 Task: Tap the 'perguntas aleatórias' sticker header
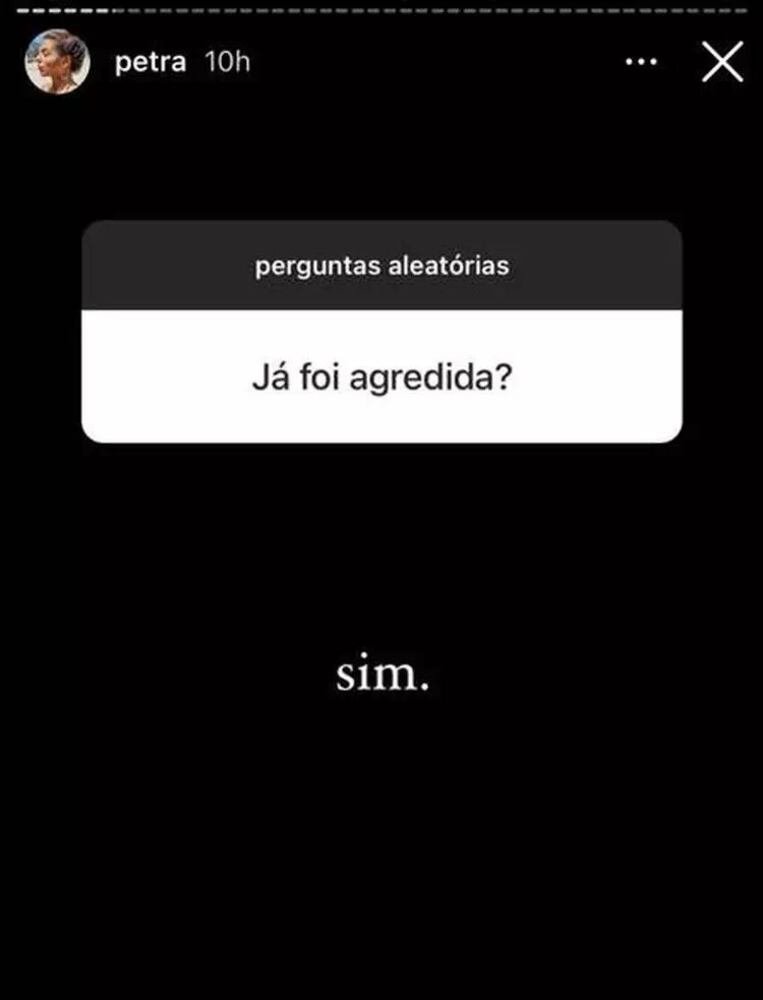(x=382, y=265)
